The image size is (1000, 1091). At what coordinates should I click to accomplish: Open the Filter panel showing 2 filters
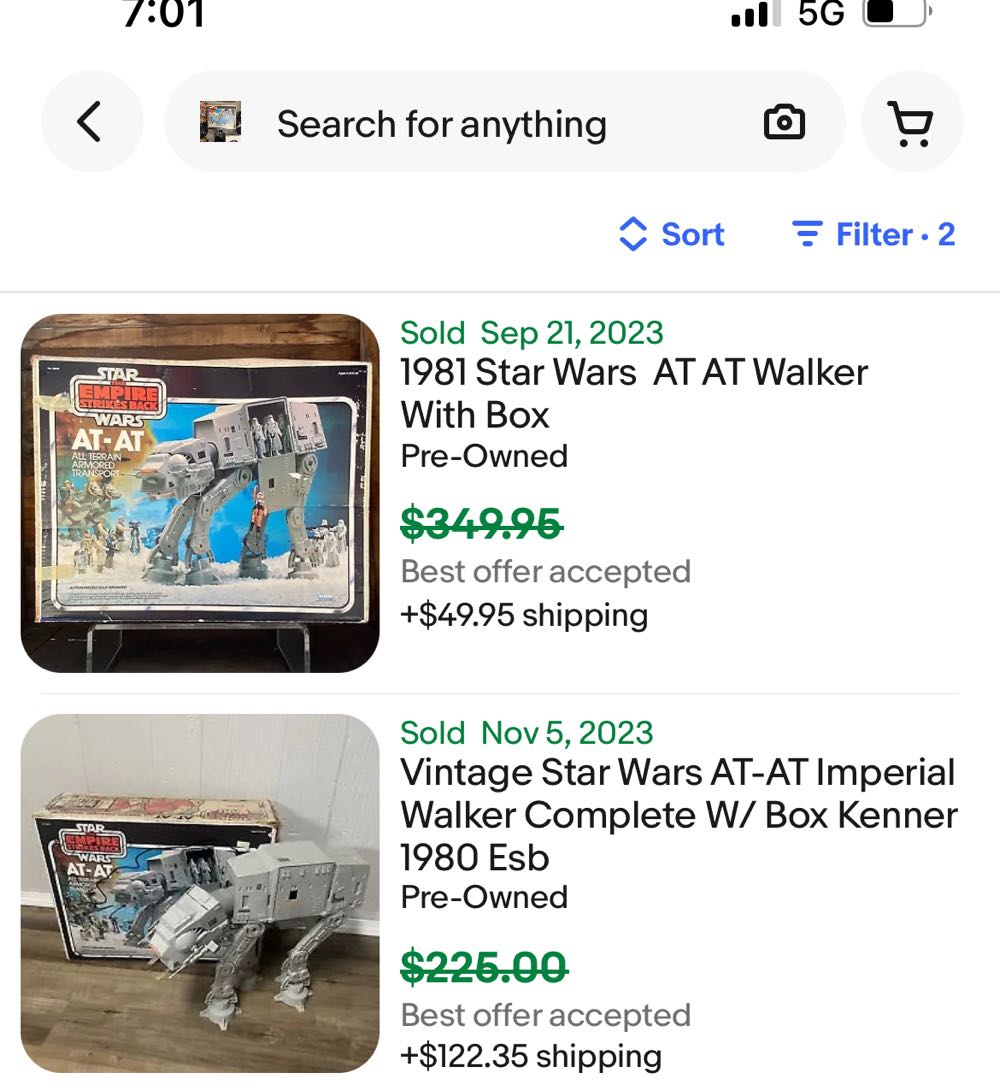click(873, 235)
